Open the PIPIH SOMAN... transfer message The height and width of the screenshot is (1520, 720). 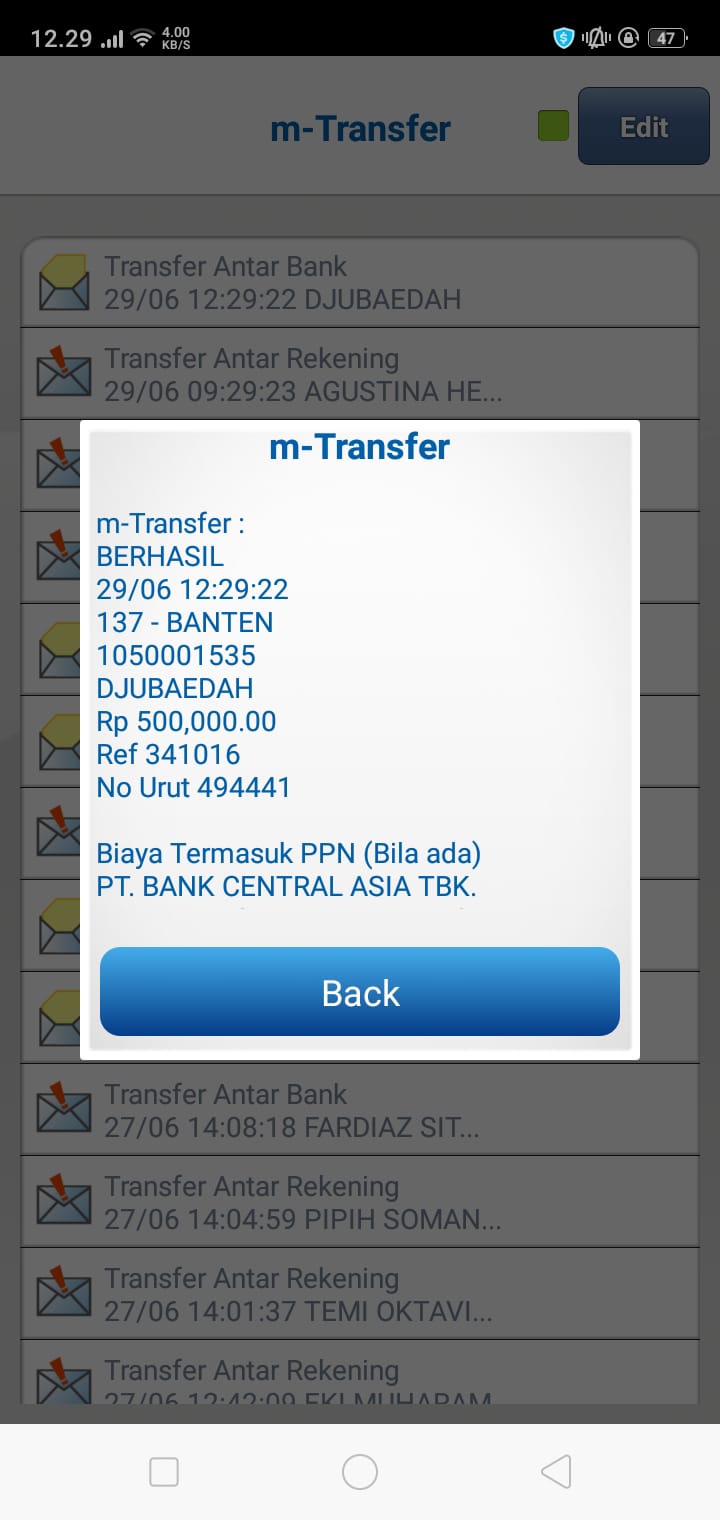point(360,1202)
